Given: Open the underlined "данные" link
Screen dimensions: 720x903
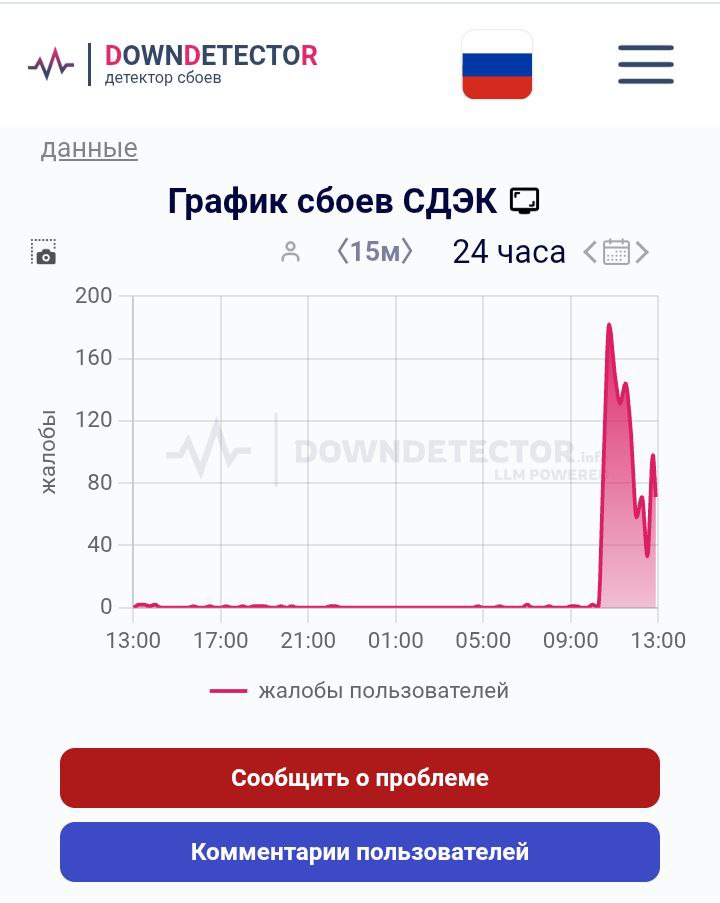Looking at the screenshot, I should (x=89, y=149).
